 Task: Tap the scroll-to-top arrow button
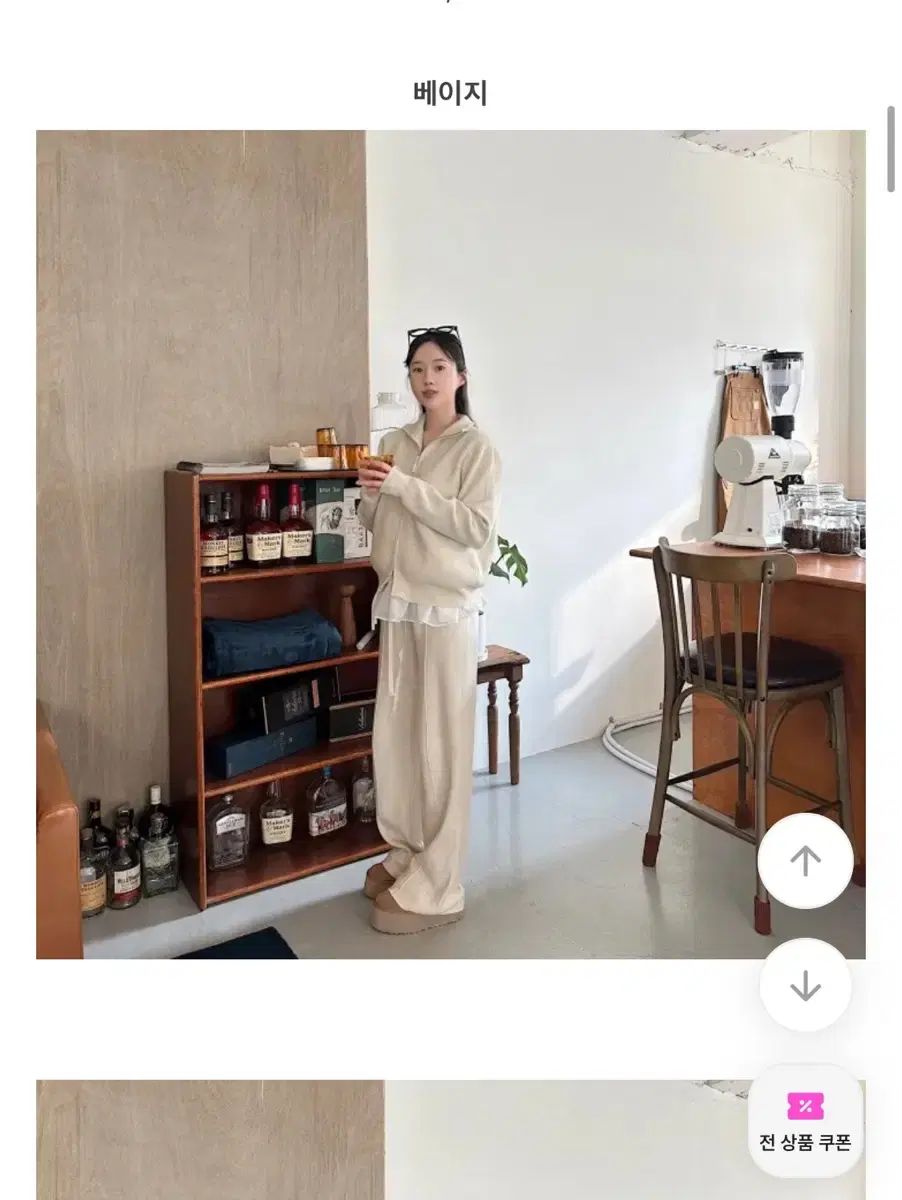805,861
